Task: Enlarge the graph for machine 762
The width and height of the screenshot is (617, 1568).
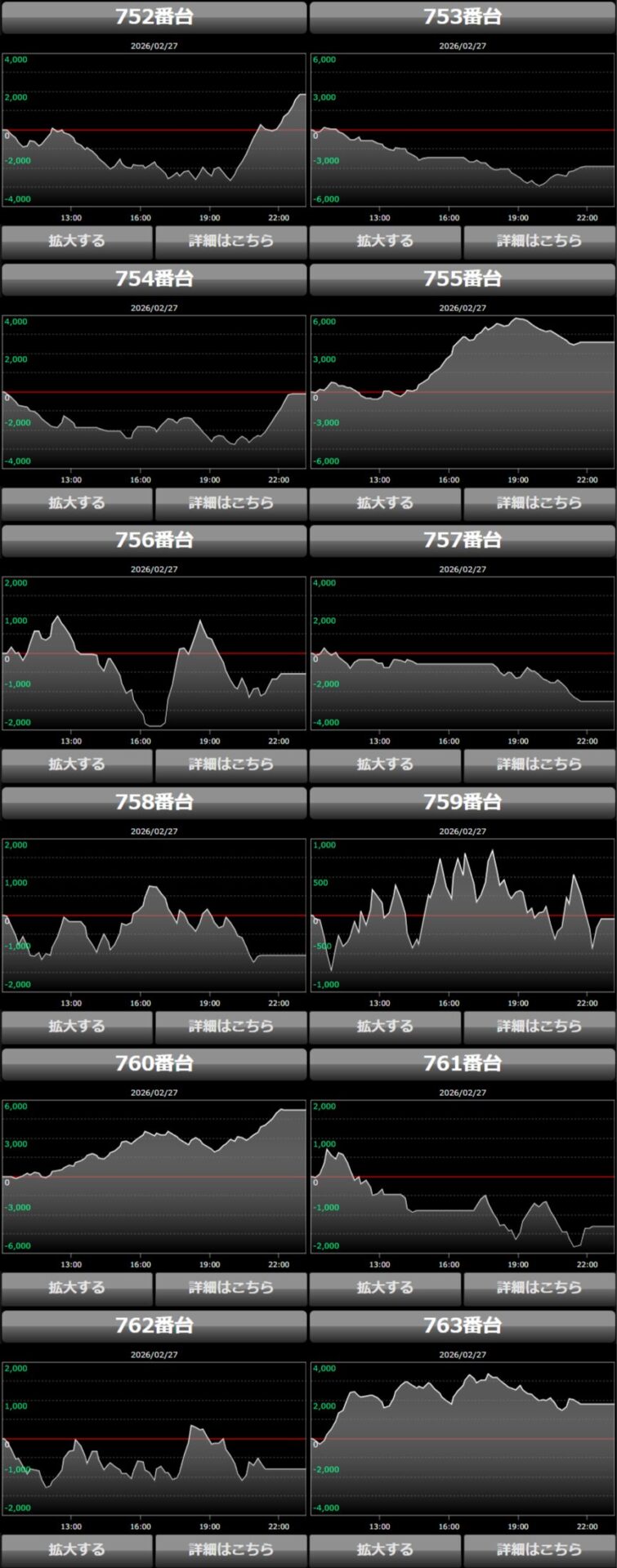Action: click(77, 1549)
